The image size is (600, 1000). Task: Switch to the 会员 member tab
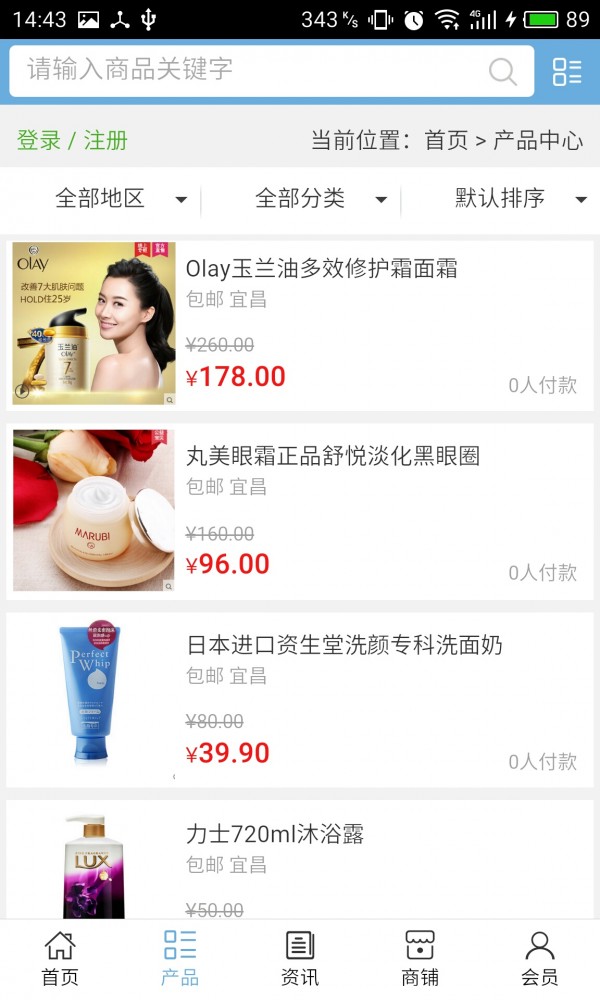click(540, 958)
